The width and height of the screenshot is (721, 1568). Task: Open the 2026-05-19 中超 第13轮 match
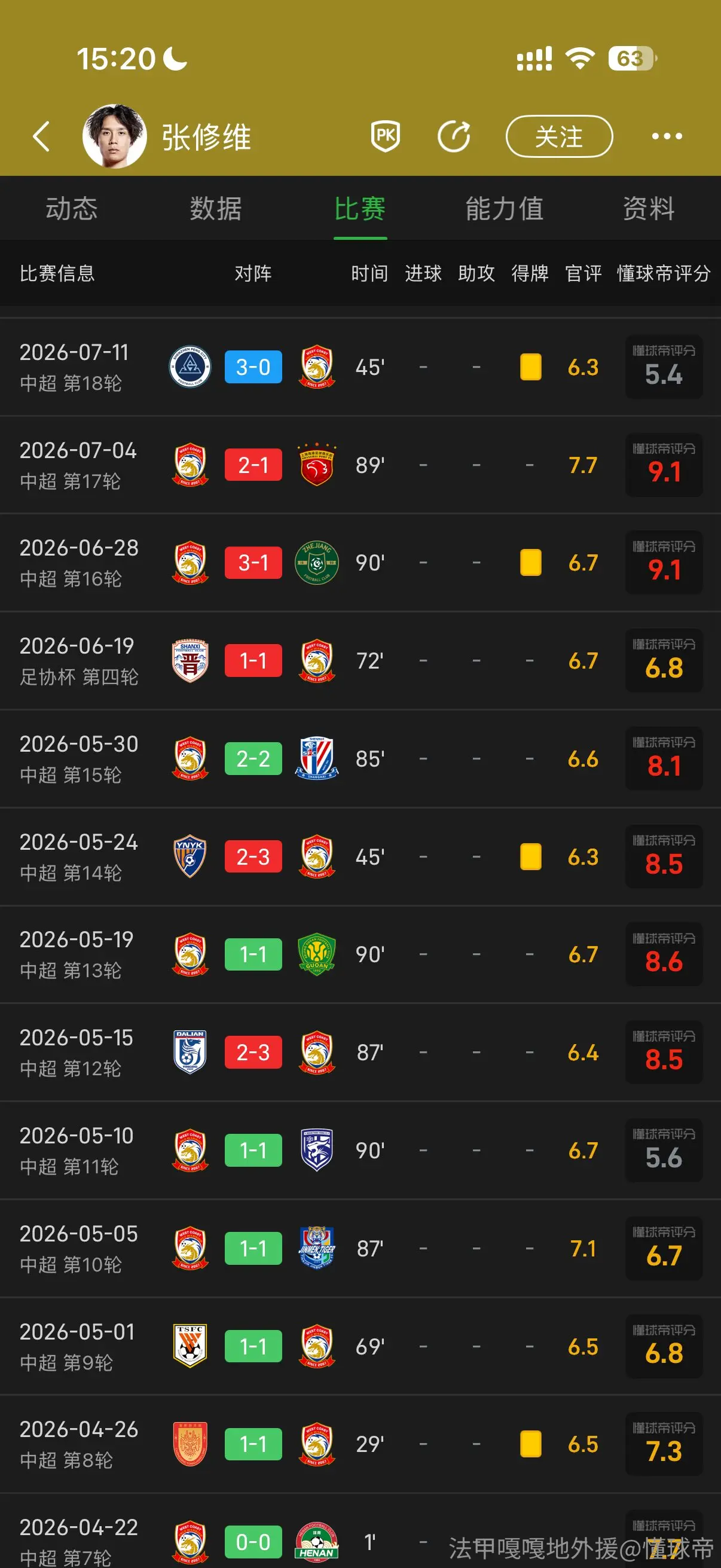(360, 954)
